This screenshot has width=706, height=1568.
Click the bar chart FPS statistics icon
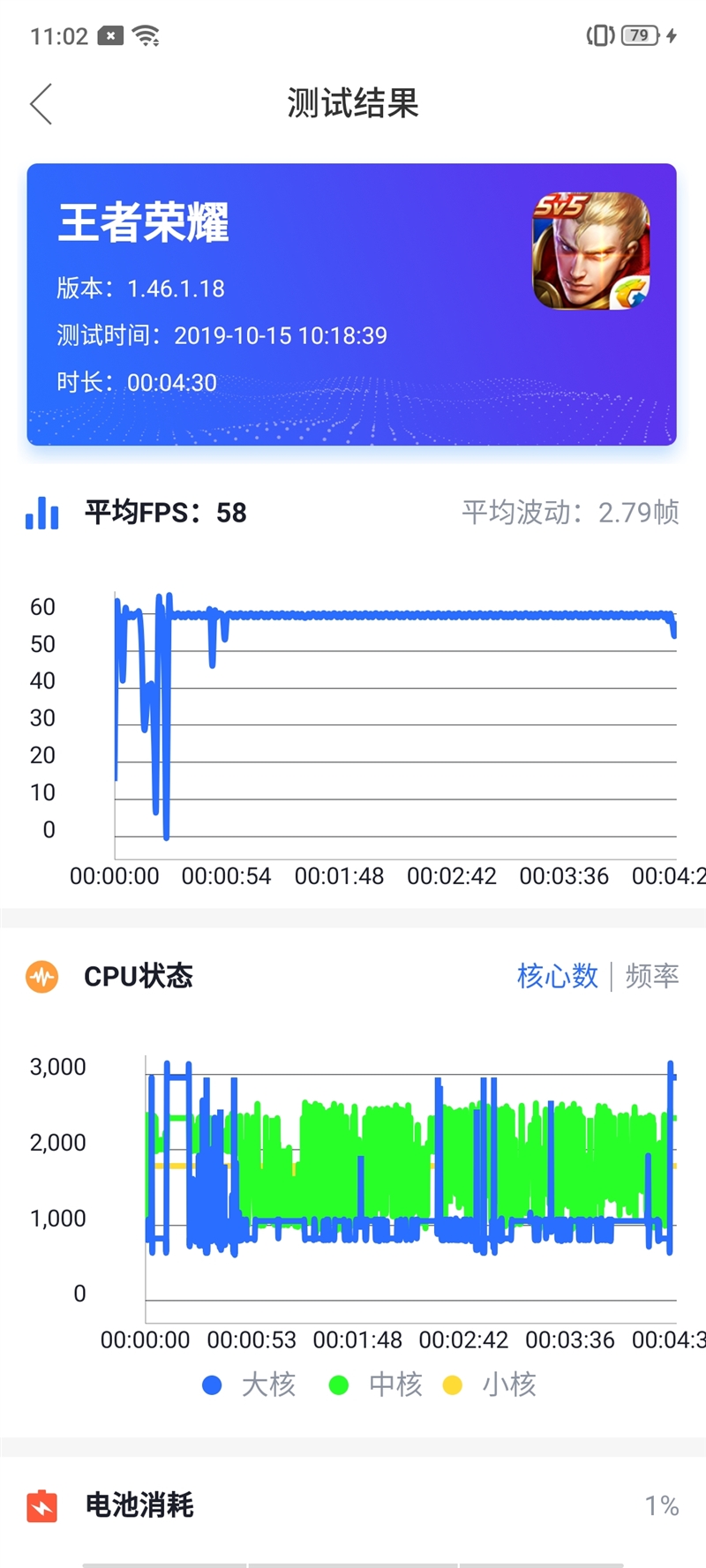pos(41,512)
